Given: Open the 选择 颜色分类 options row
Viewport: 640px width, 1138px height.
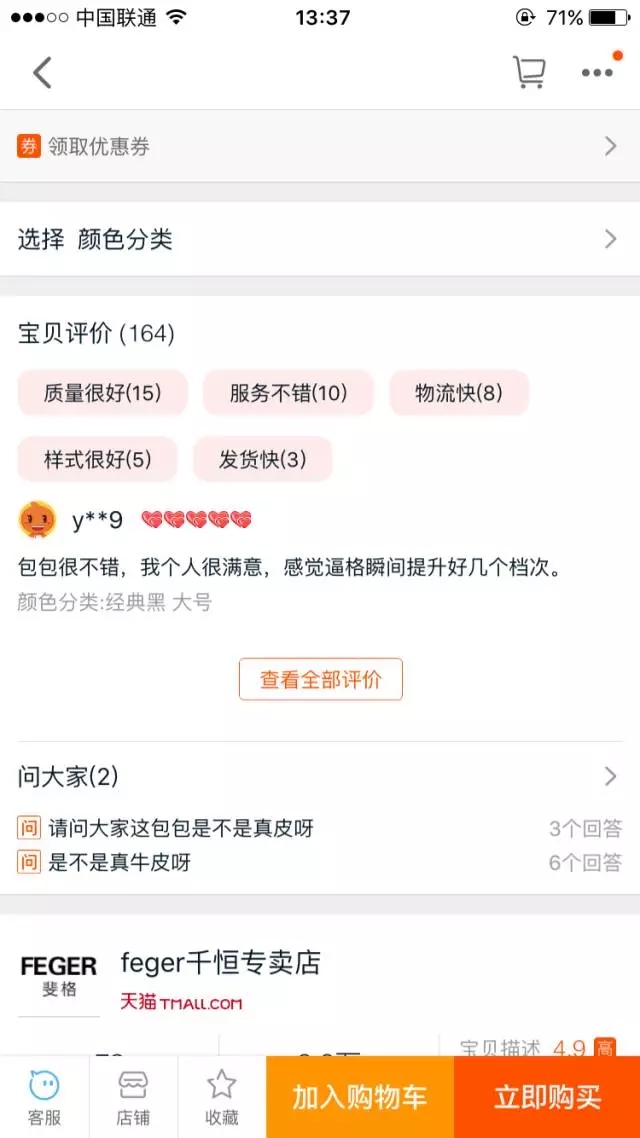Looking at the screenshot, I should [x=320, y=239].
